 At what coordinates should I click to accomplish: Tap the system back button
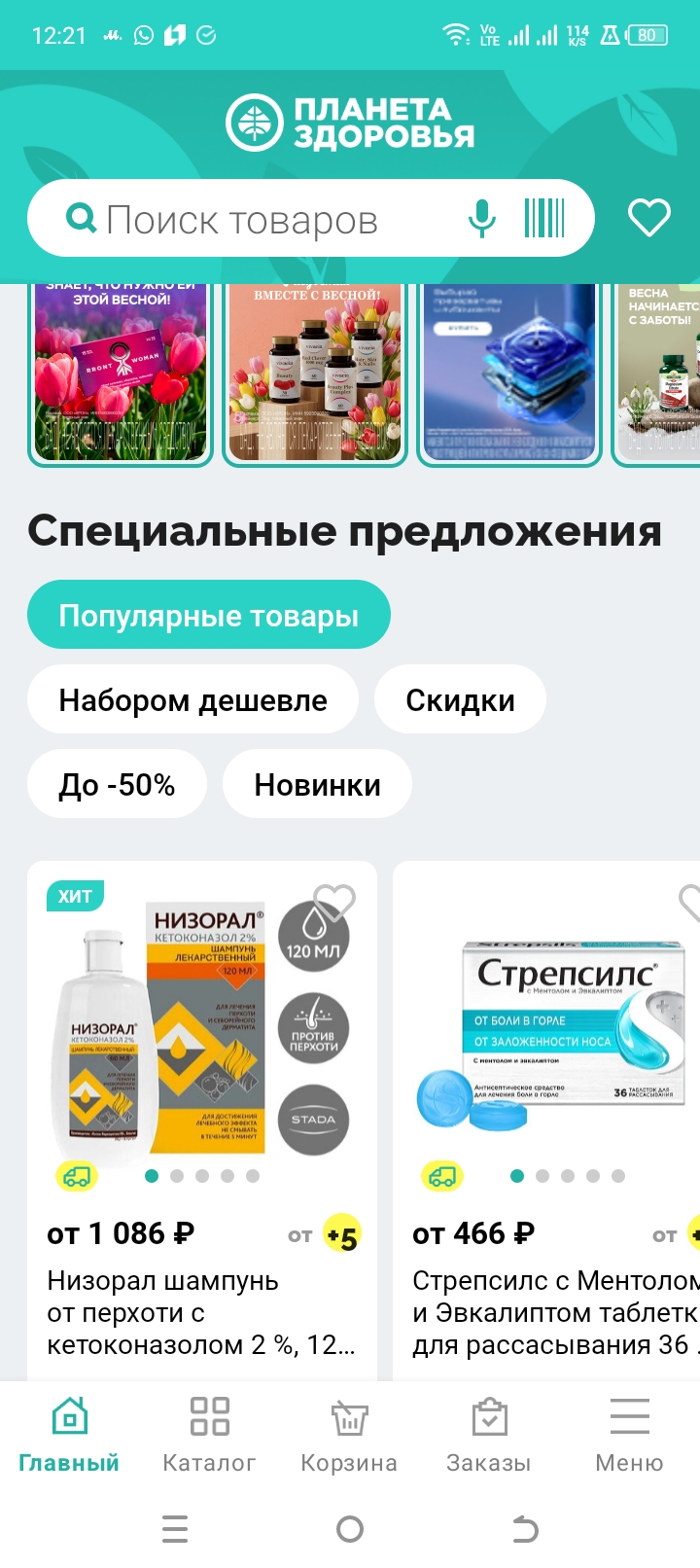[x=525, y=1530]
